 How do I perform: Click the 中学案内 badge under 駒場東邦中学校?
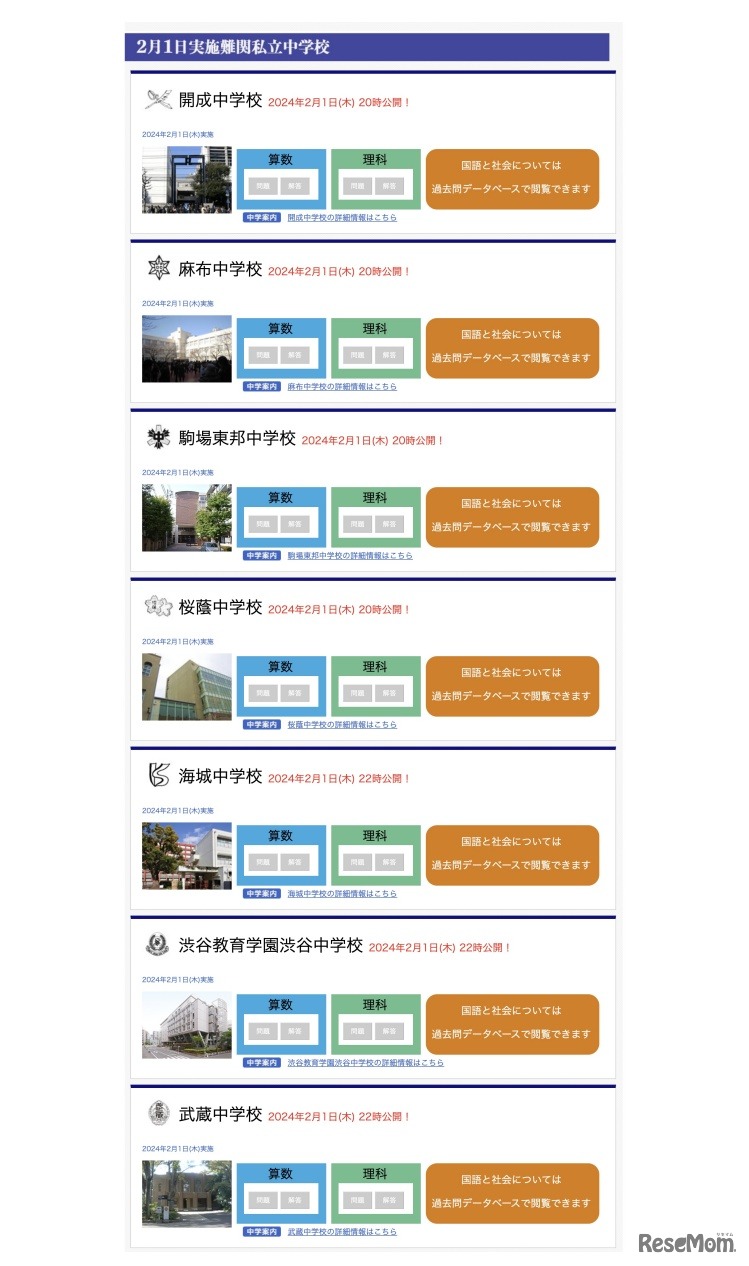click(262, 556)
